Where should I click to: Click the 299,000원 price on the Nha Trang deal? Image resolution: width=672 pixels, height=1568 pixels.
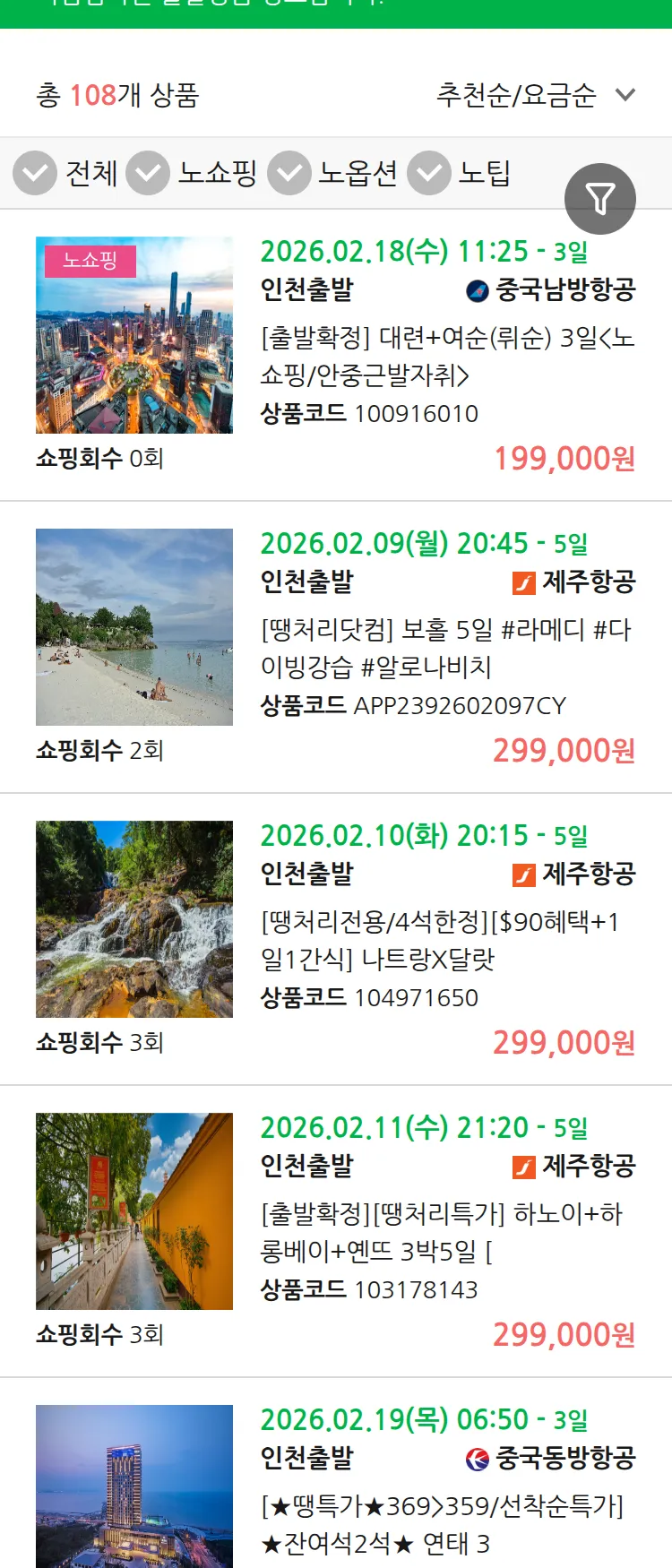click(565, 1042)
